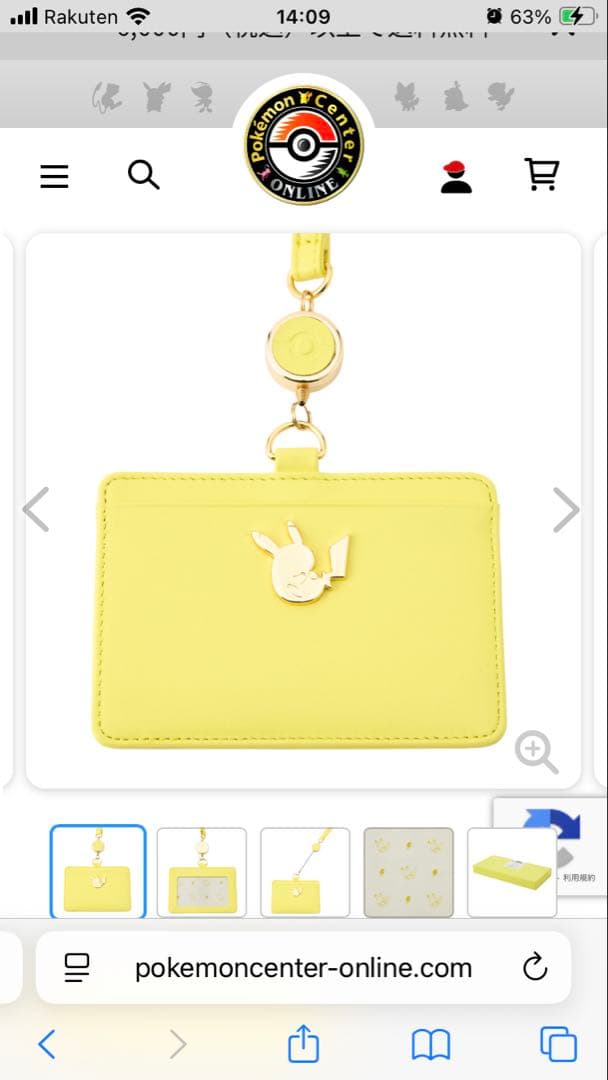Tap the pokemoncenter-online.com address bar
This screenshot has width=608, height=1080.
[303, 967]
